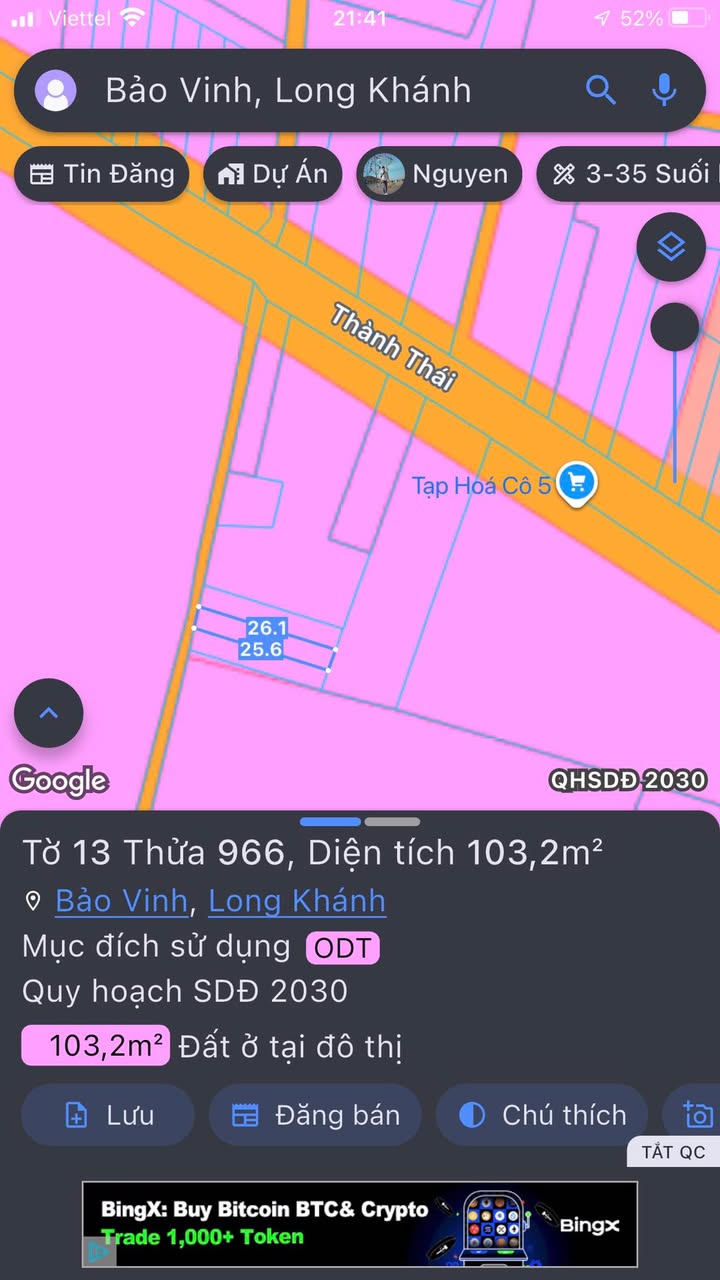This screenshot has width=720, height=1280.
Task: Open the Chú thích legend
Action: [542, 1115]
